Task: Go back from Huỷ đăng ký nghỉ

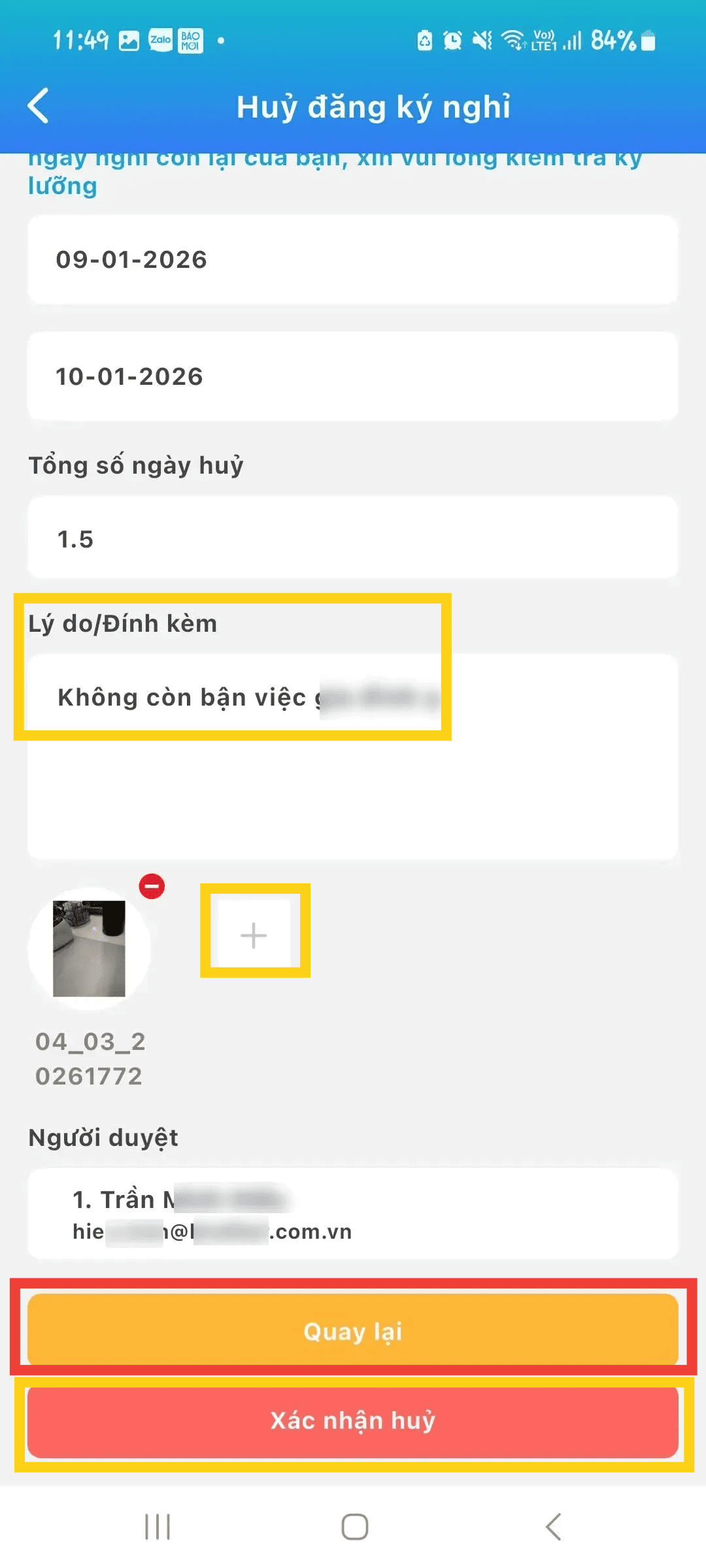Action: (x=39, y=106)
